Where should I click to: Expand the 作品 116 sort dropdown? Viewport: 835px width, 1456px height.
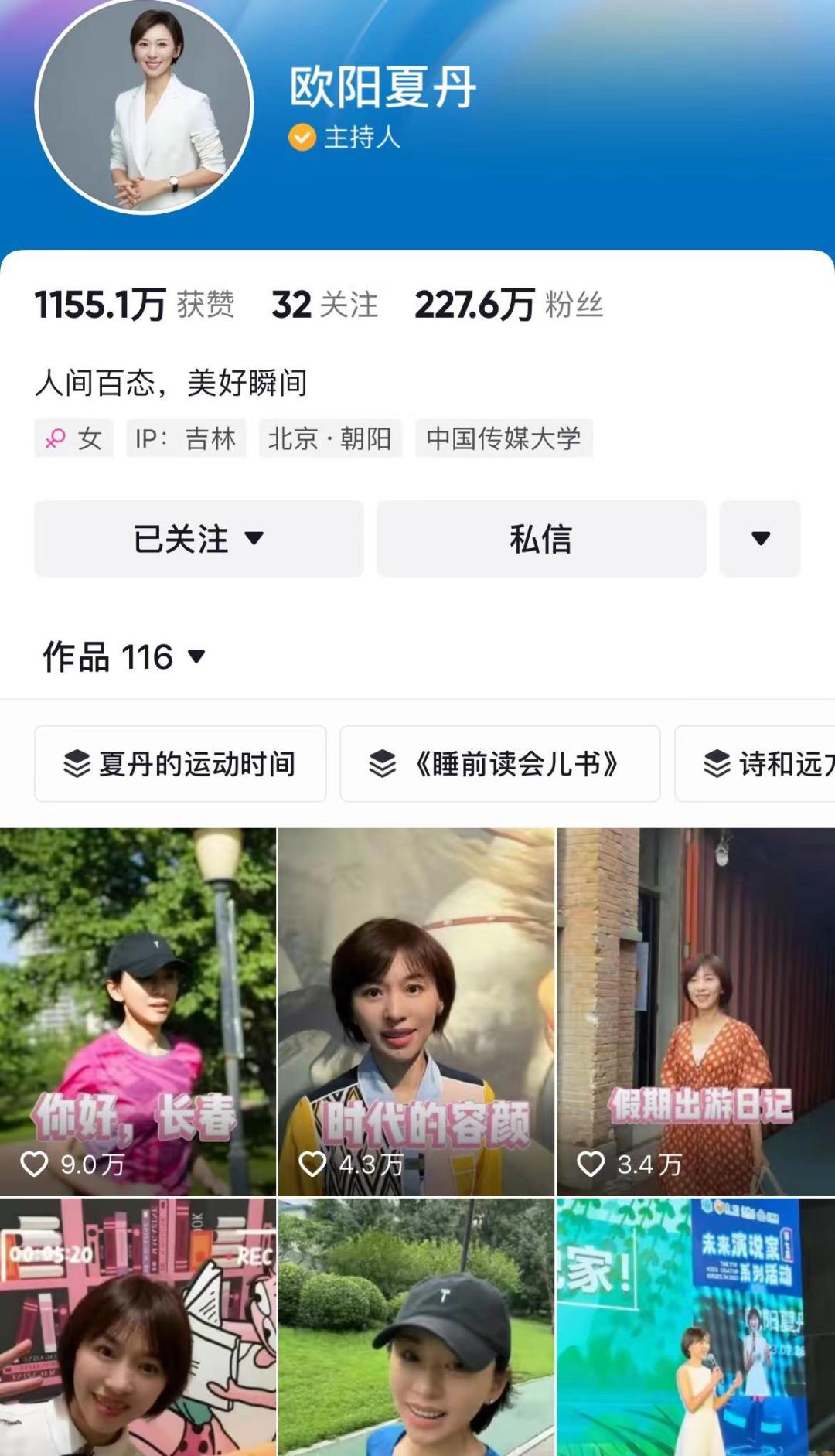tap(197, 656)
